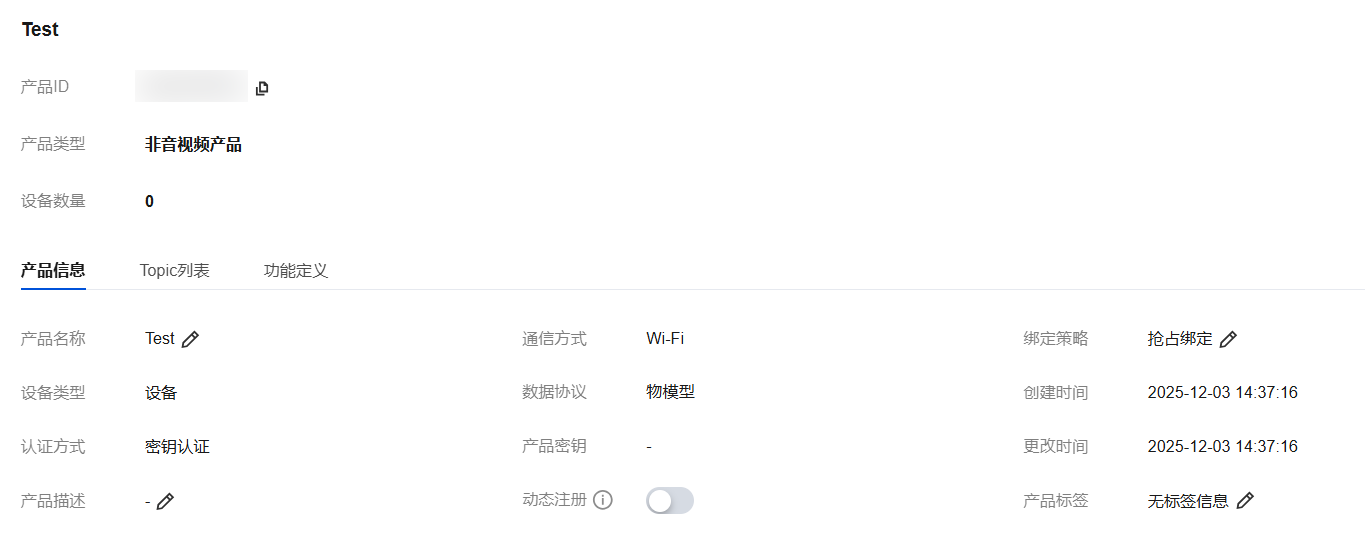This screenshot has height=552, width=1365.
Task: Copy the product ID
Action: [x=262, y=88]
